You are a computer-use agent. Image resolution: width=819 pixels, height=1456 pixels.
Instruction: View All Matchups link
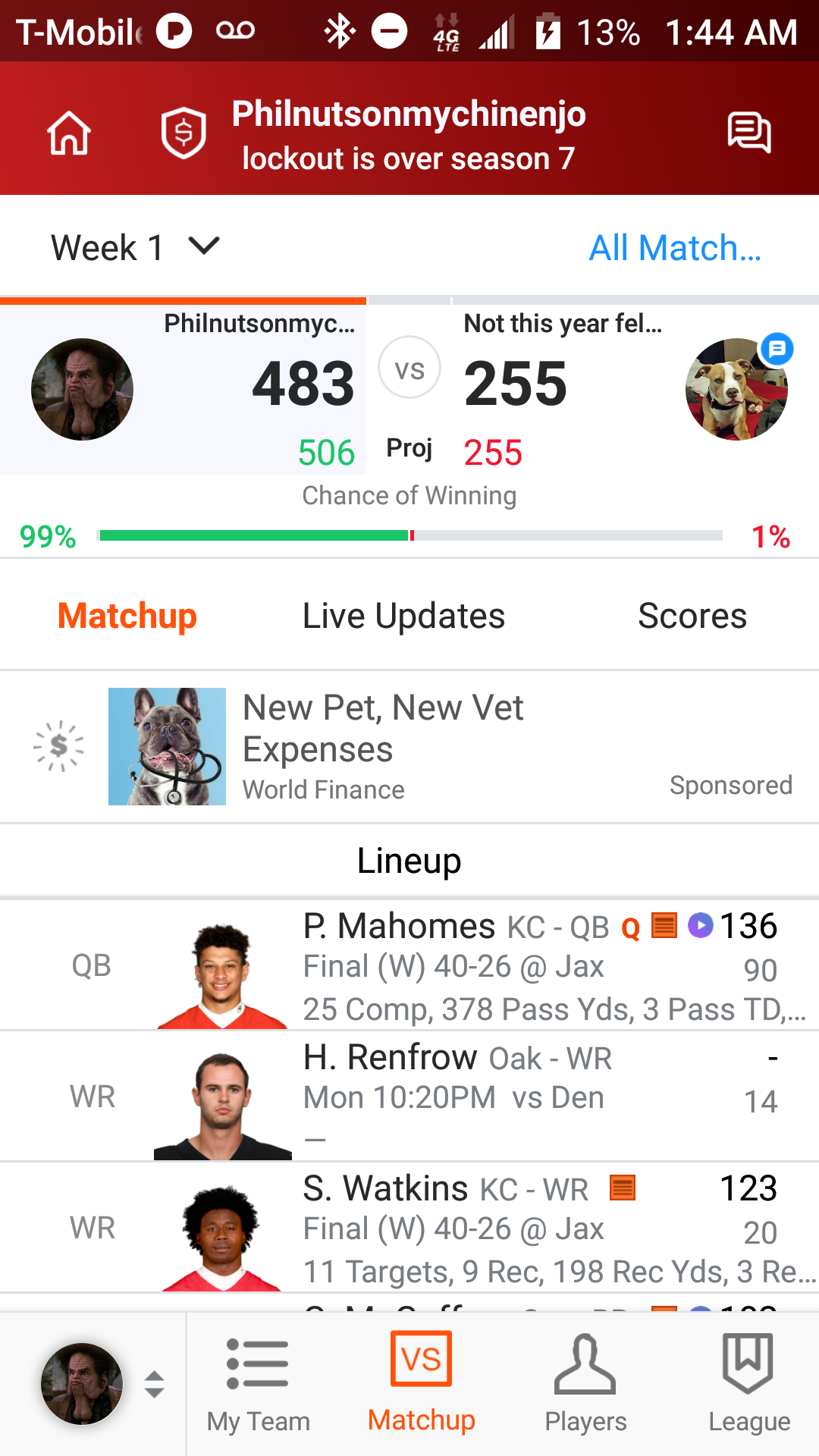pos(675,247)
